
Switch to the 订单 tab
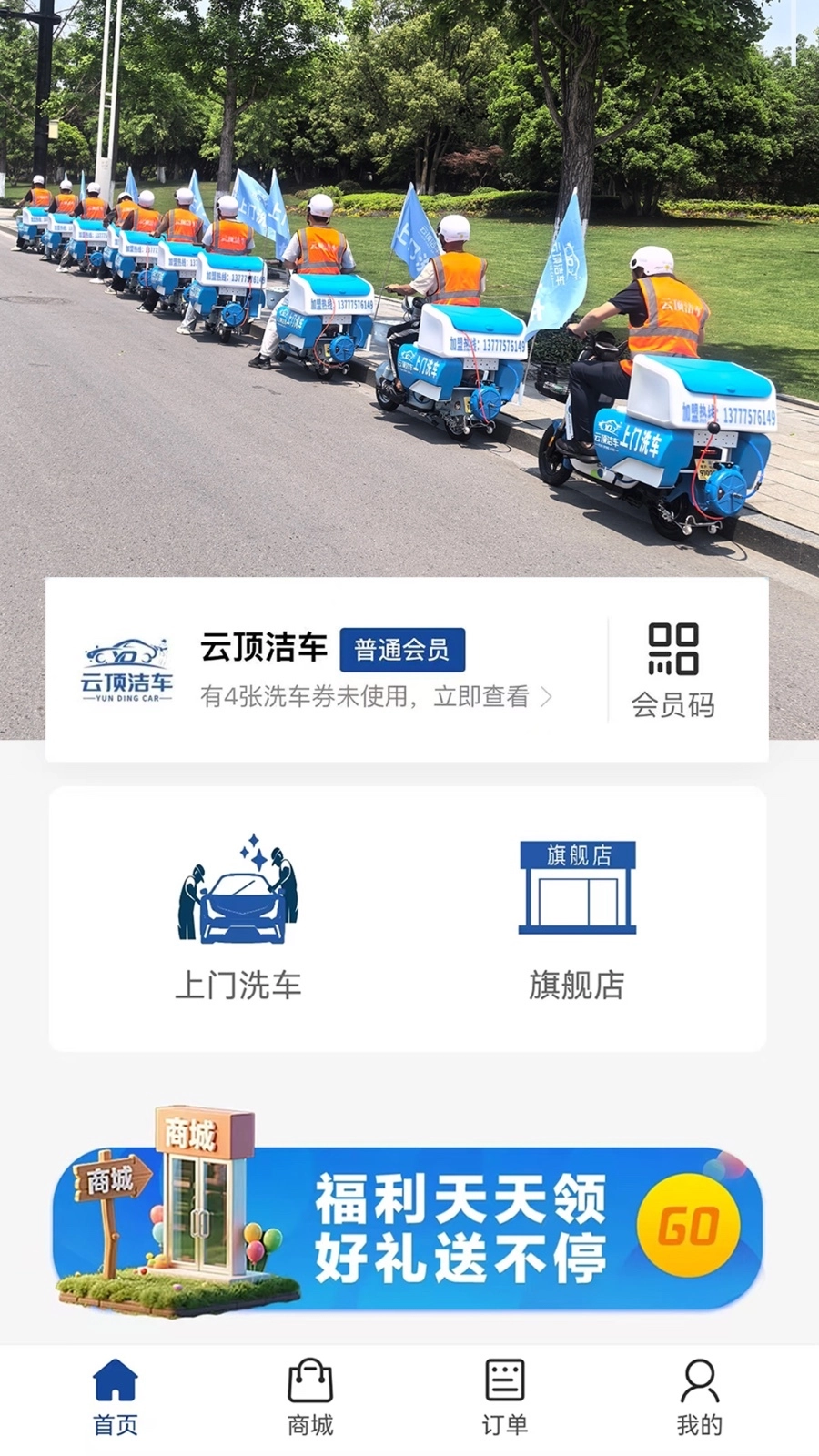click(504, 1397)
